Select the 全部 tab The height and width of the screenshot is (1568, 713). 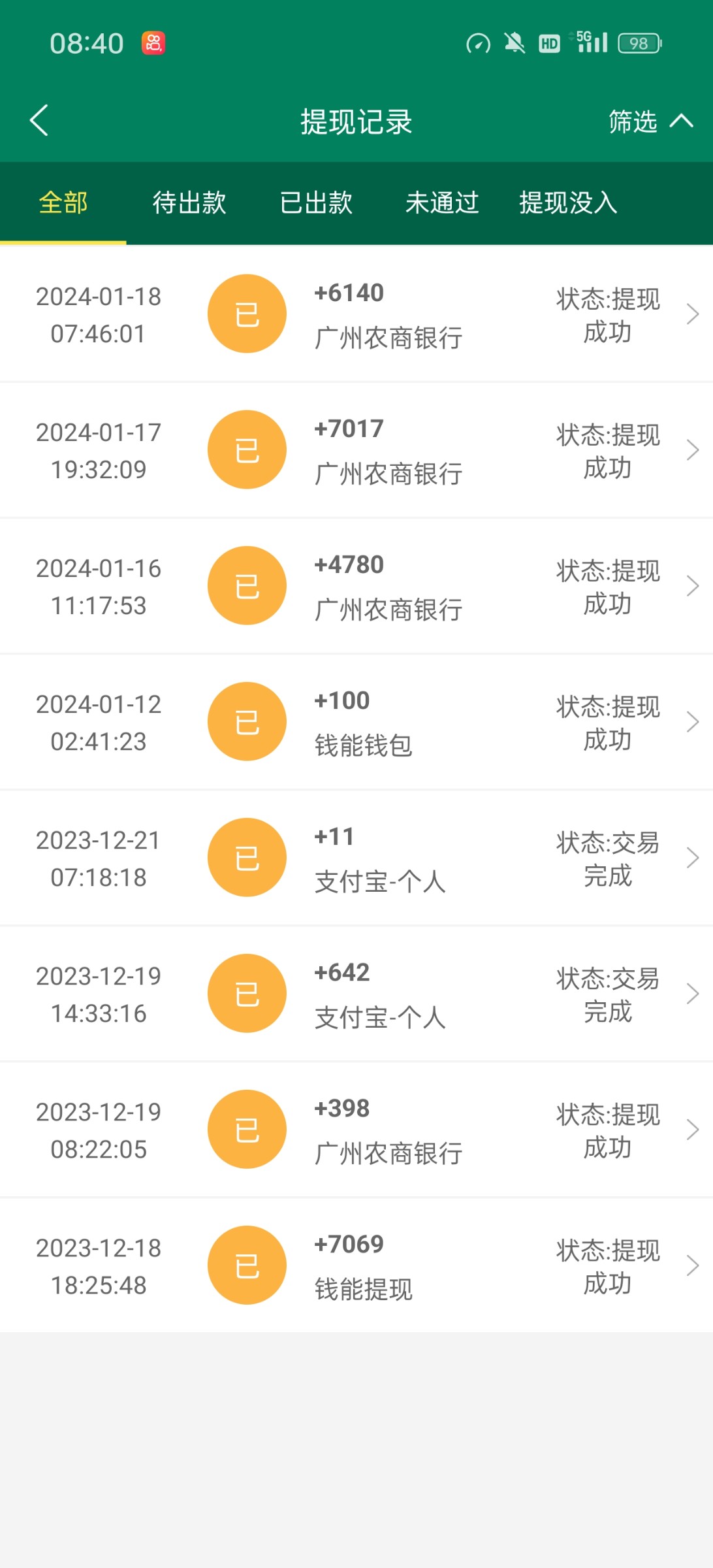click(63, 203)
